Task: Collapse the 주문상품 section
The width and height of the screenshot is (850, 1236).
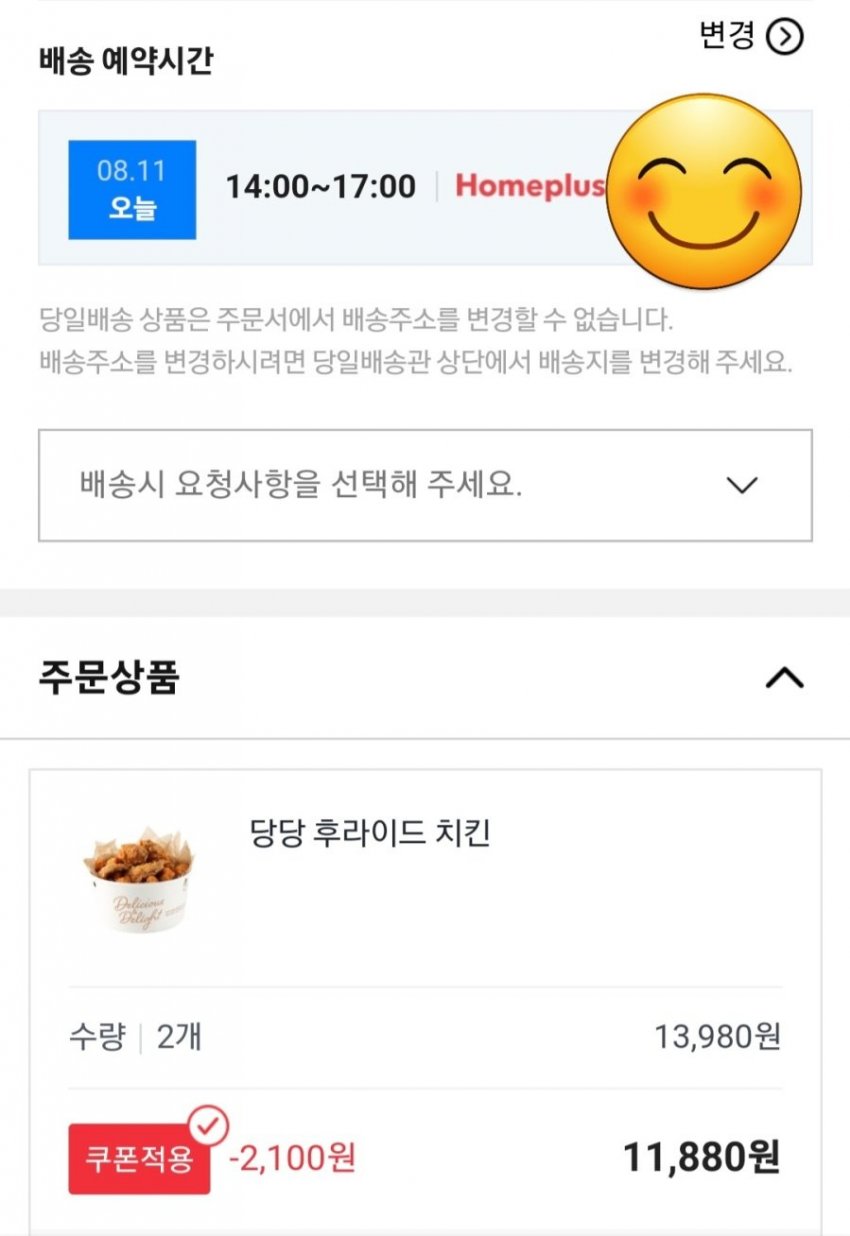Action: 784,678
